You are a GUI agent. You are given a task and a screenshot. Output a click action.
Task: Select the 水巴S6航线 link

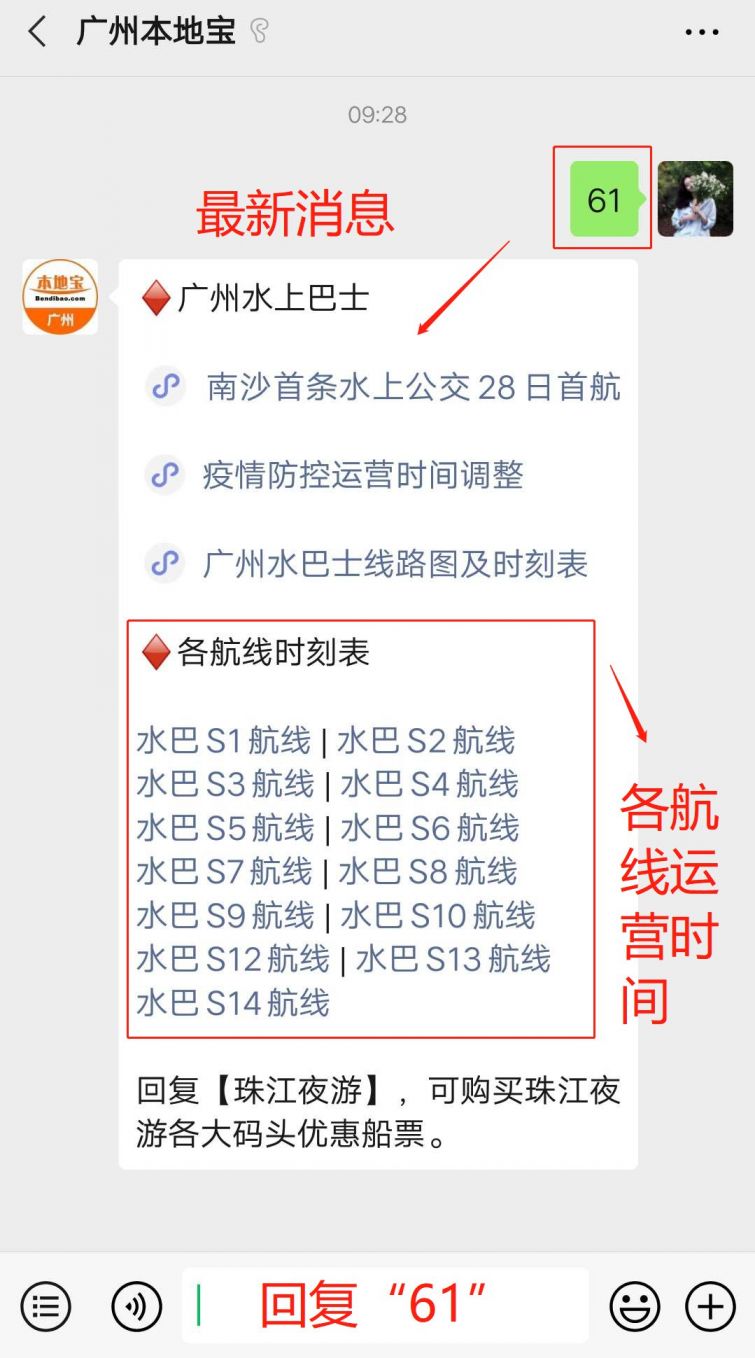[430, 828]
